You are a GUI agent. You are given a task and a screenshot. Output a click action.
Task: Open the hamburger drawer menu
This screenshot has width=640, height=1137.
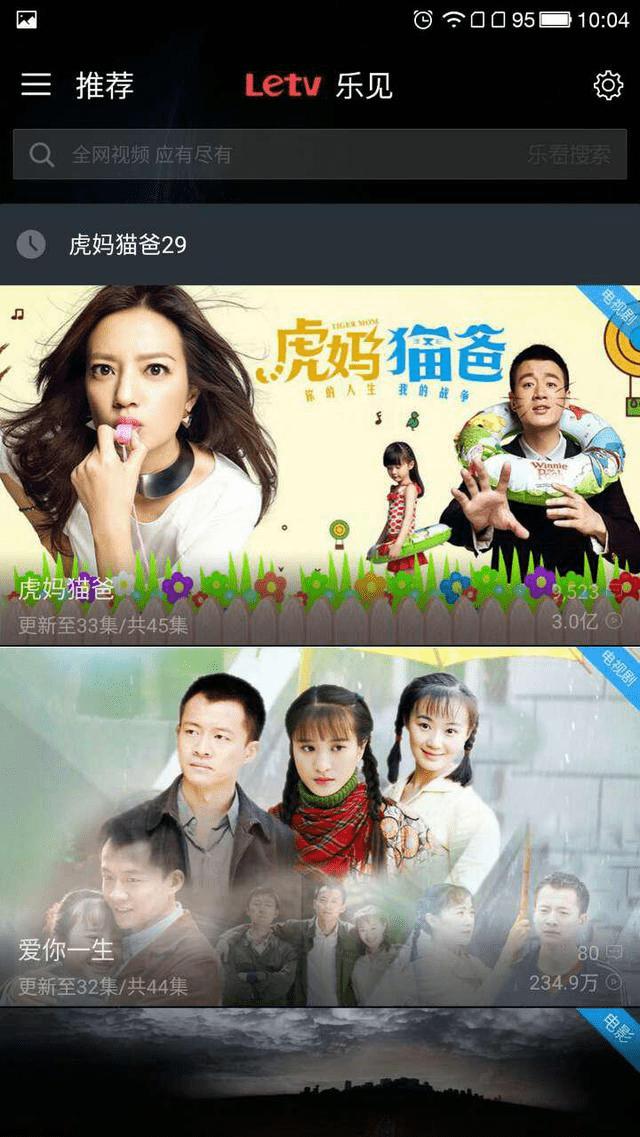tap(36, 85)
